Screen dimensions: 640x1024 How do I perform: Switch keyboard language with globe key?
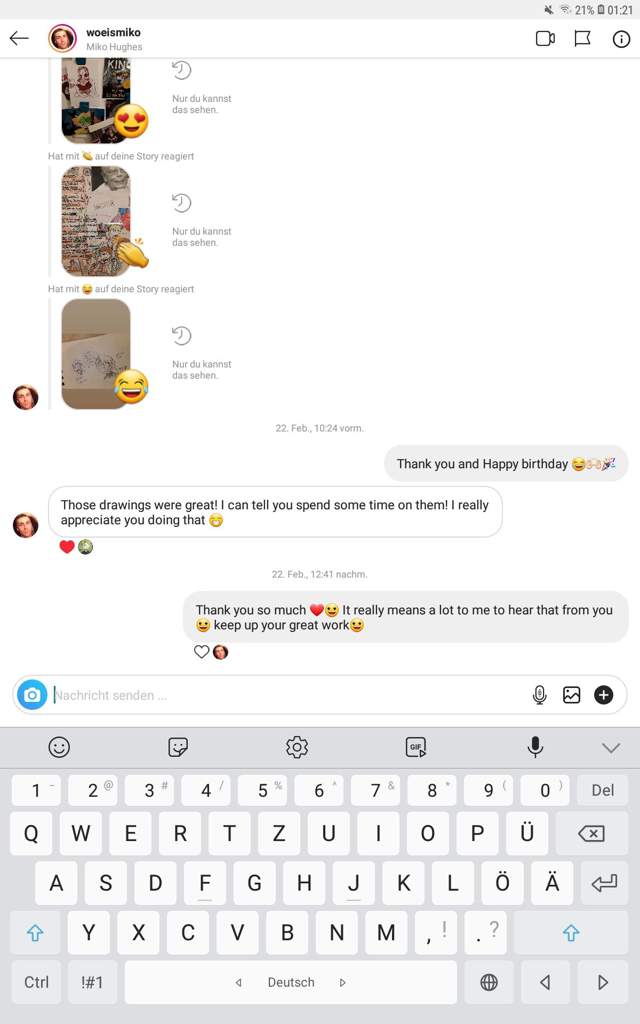pyautogui.click(x=489, y=982)
